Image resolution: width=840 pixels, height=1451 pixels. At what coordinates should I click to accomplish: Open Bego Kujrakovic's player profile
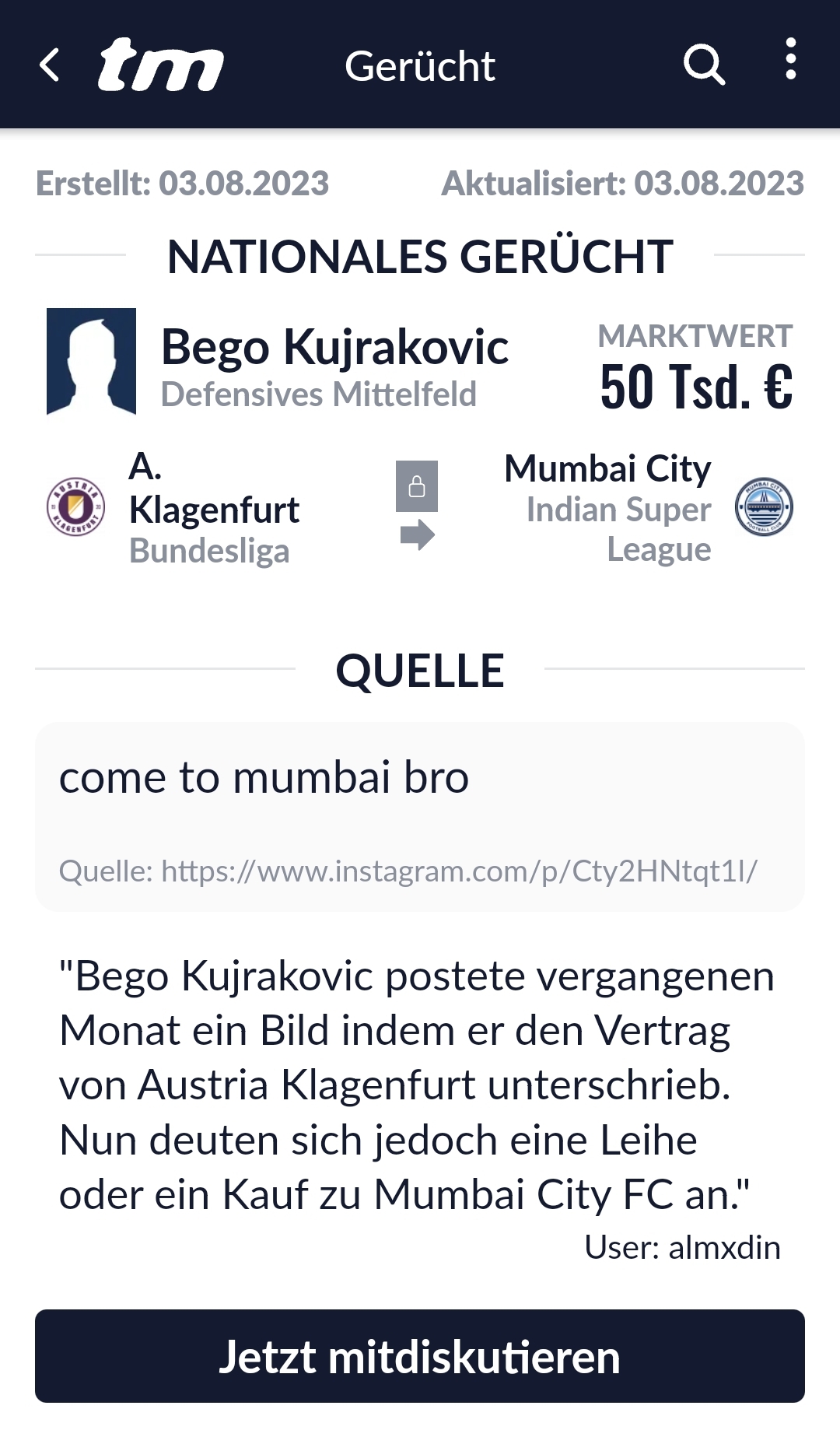pos(334,347)
